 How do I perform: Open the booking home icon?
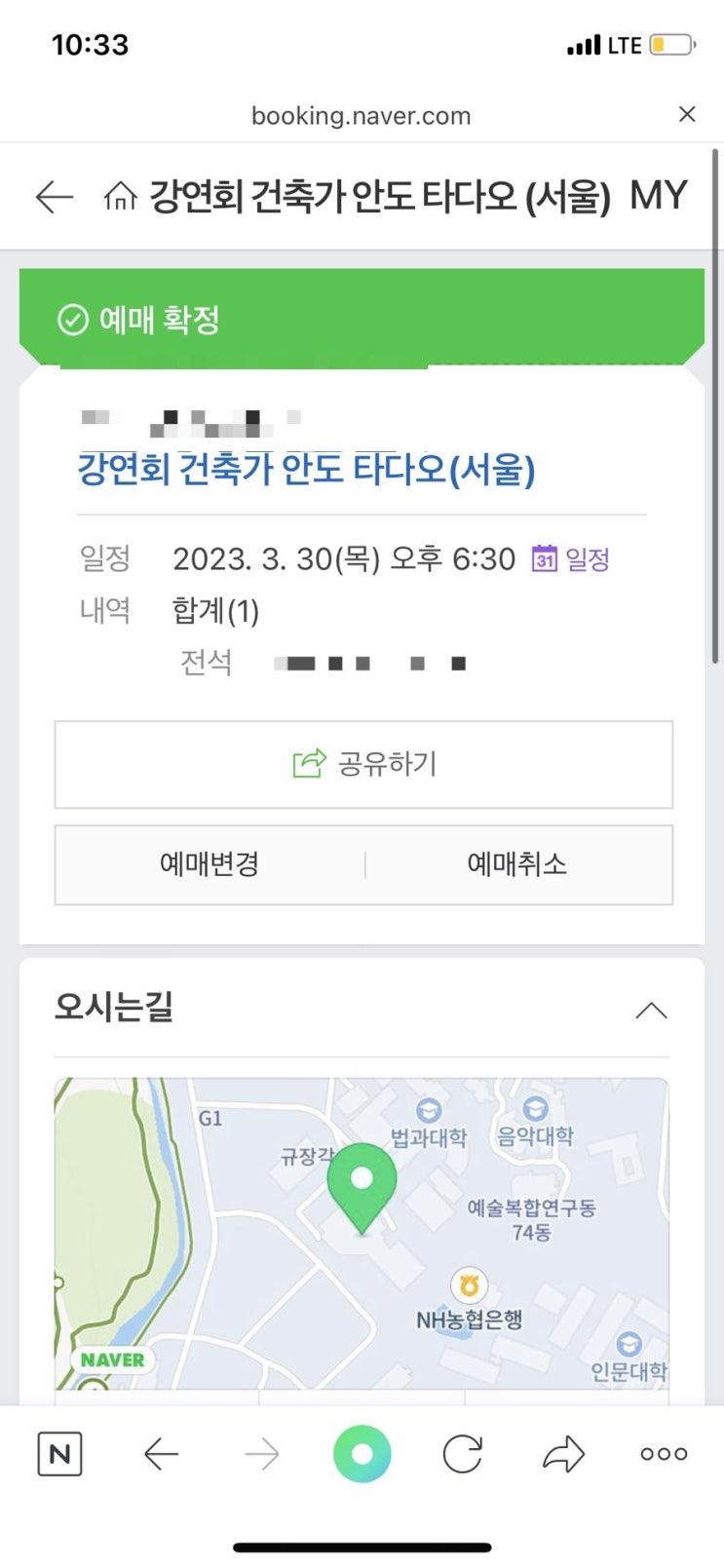pos(120,197)
